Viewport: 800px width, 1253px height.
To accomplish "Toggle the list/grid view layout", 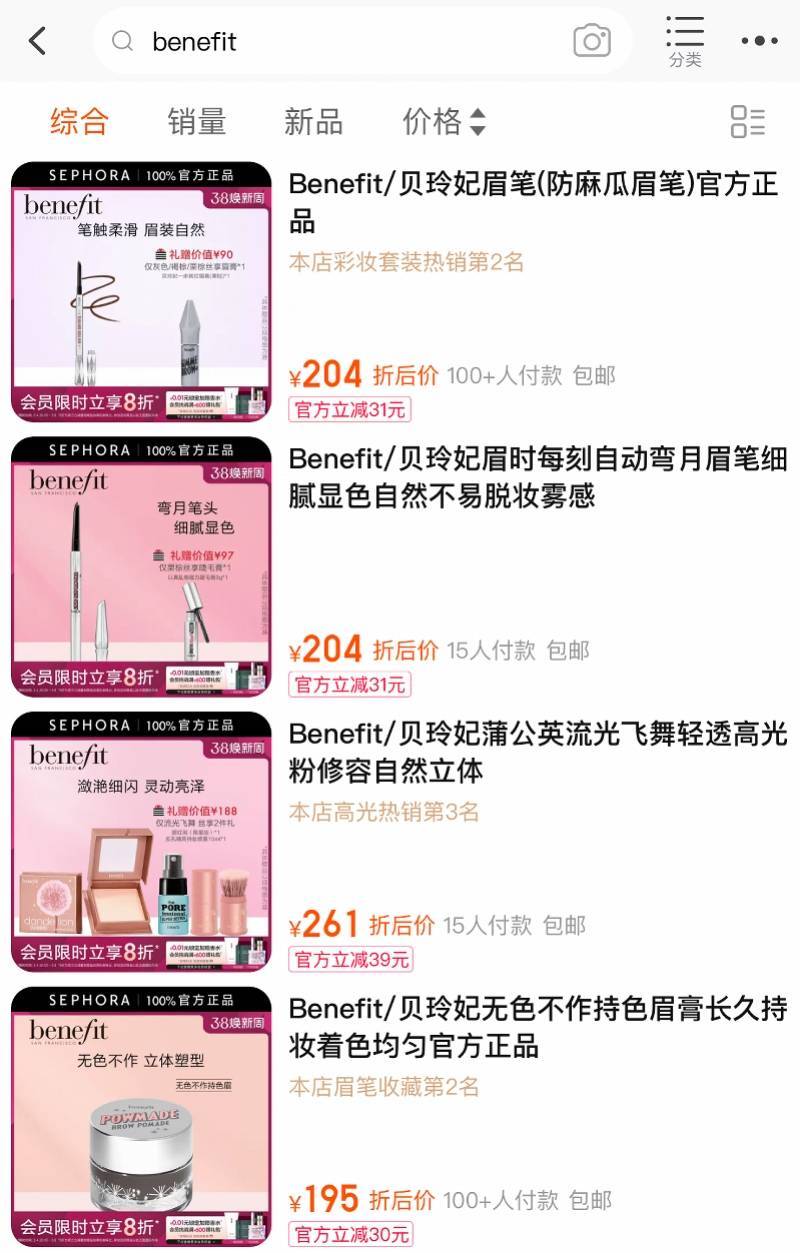I will (747, 122).
